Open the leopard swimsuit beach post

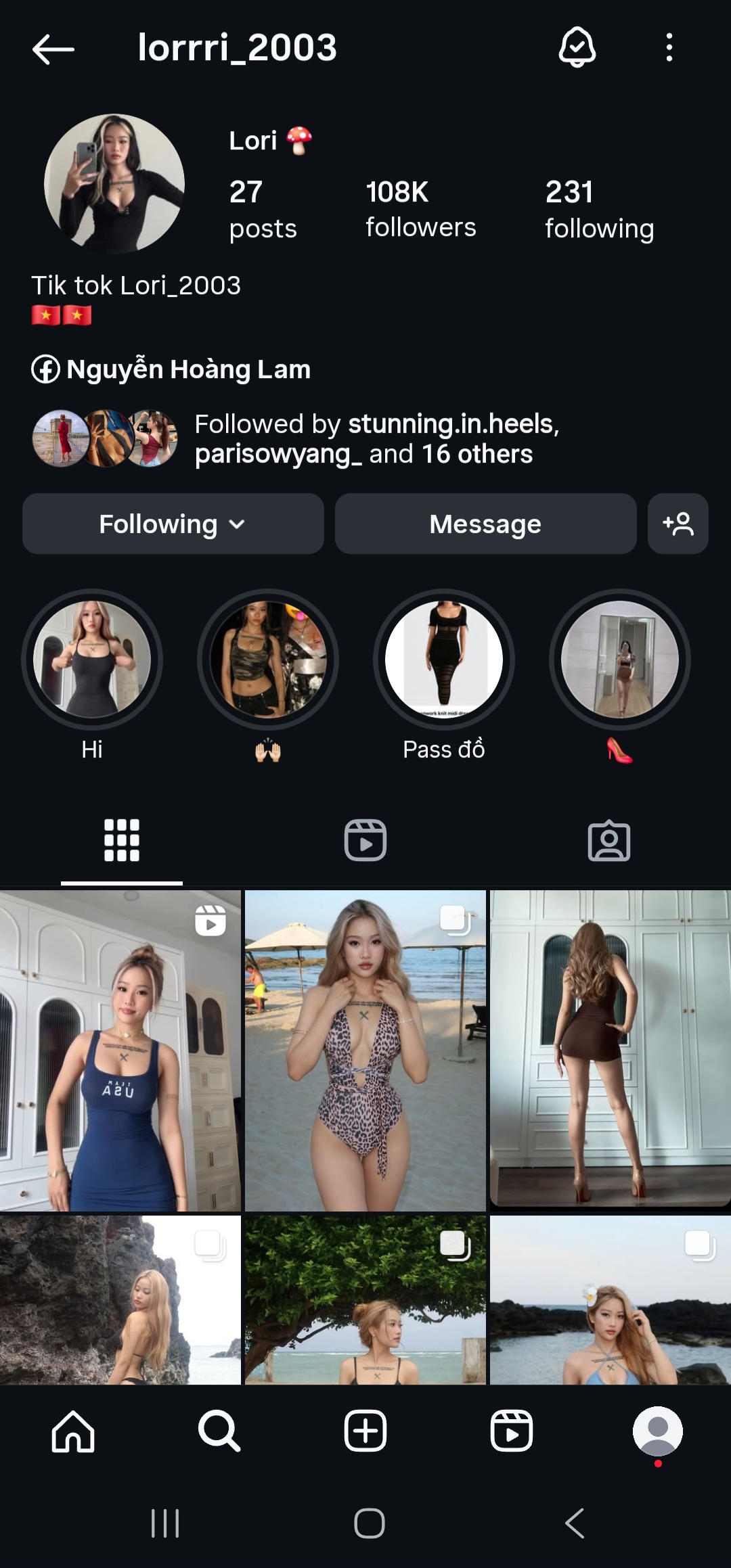pos(365,1050)
